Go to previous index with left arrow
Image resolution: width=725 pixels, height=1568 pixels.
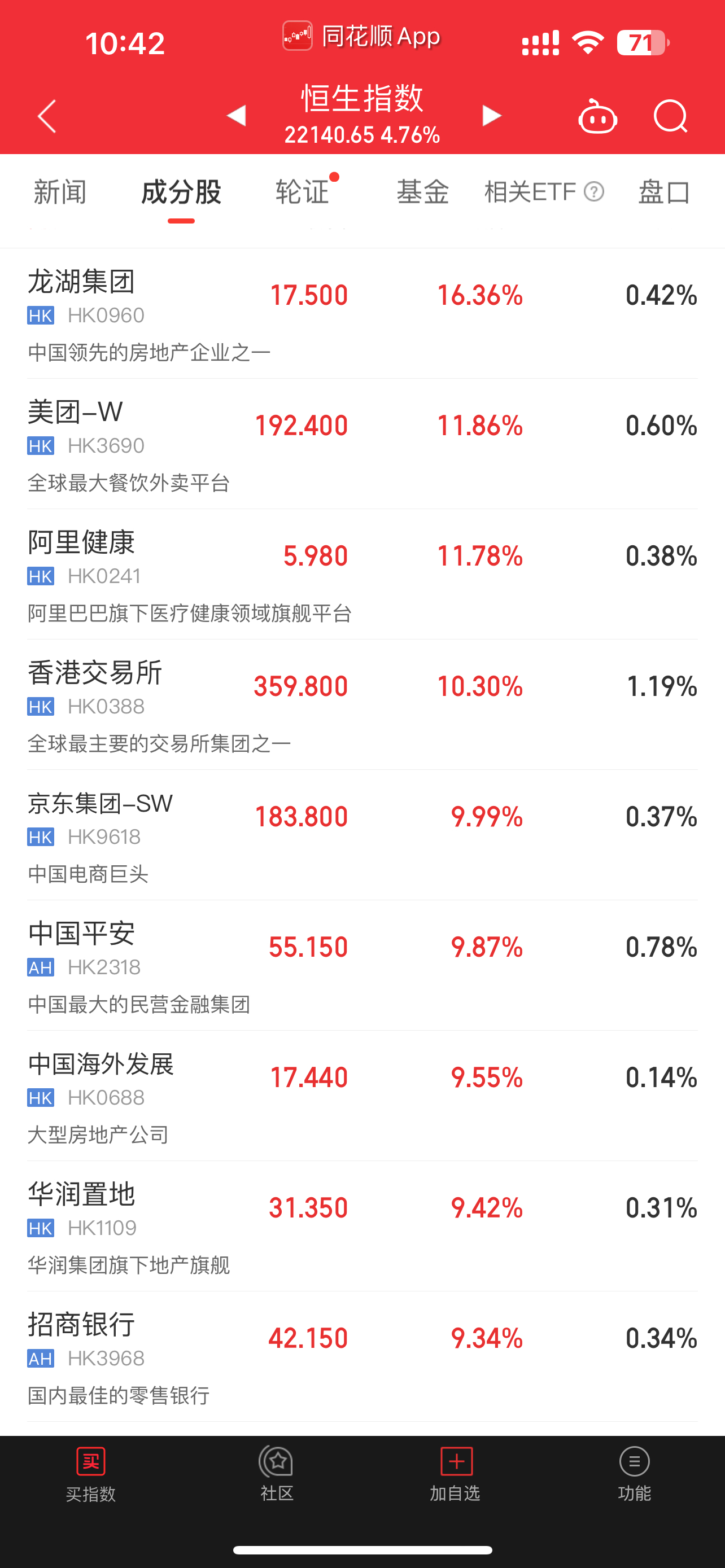click(236, 115)
